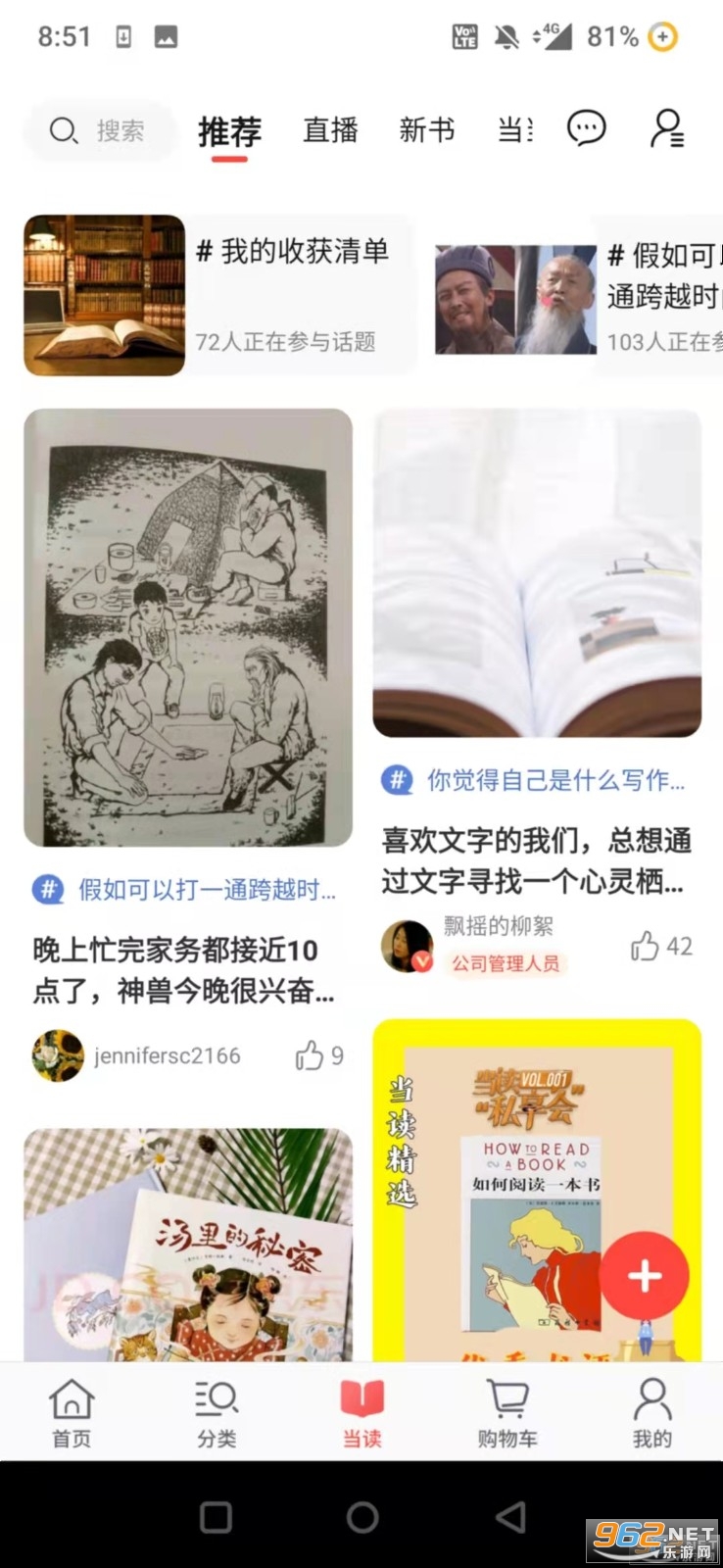Like the post by jennifersc2166

312,1055
